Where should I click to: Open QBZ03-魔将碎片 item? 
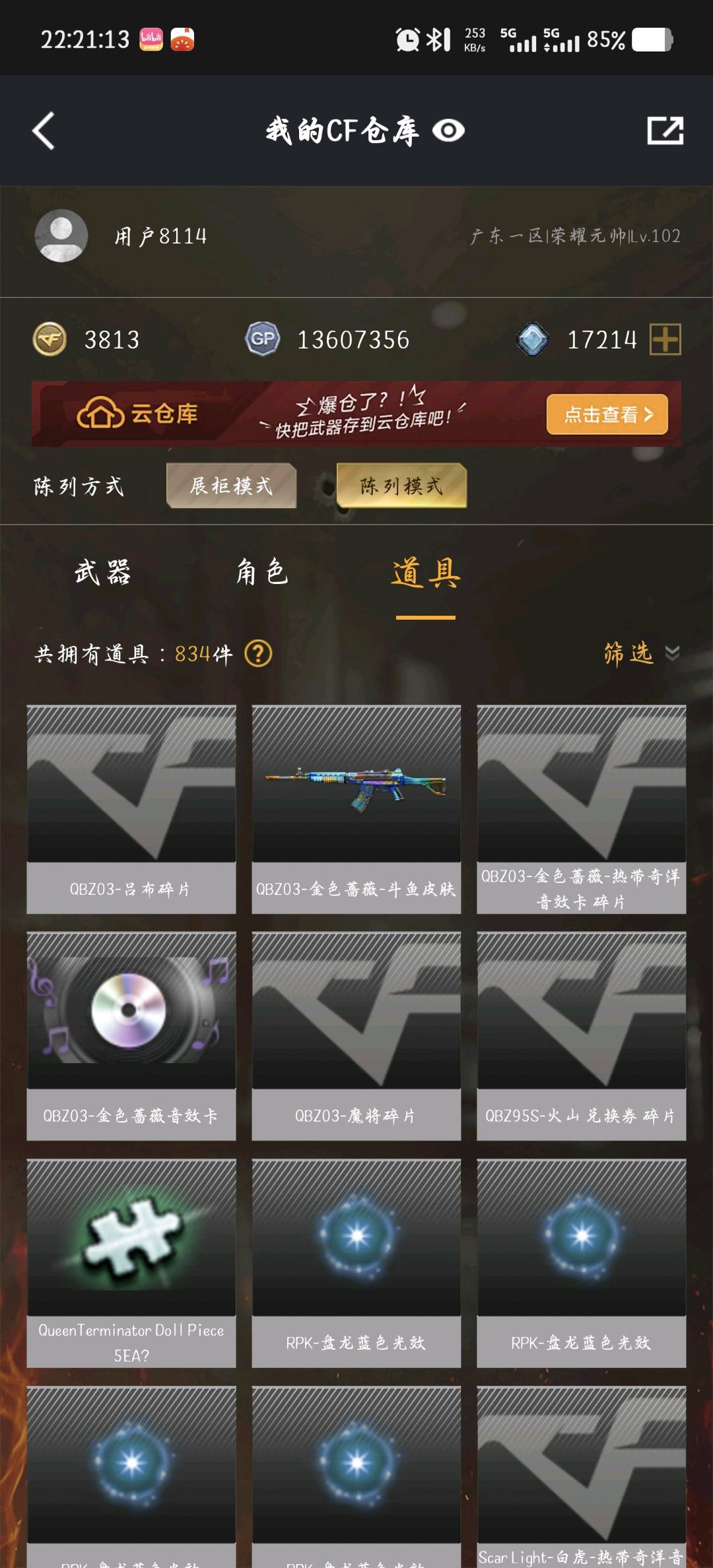click(x=356, y=1035)
